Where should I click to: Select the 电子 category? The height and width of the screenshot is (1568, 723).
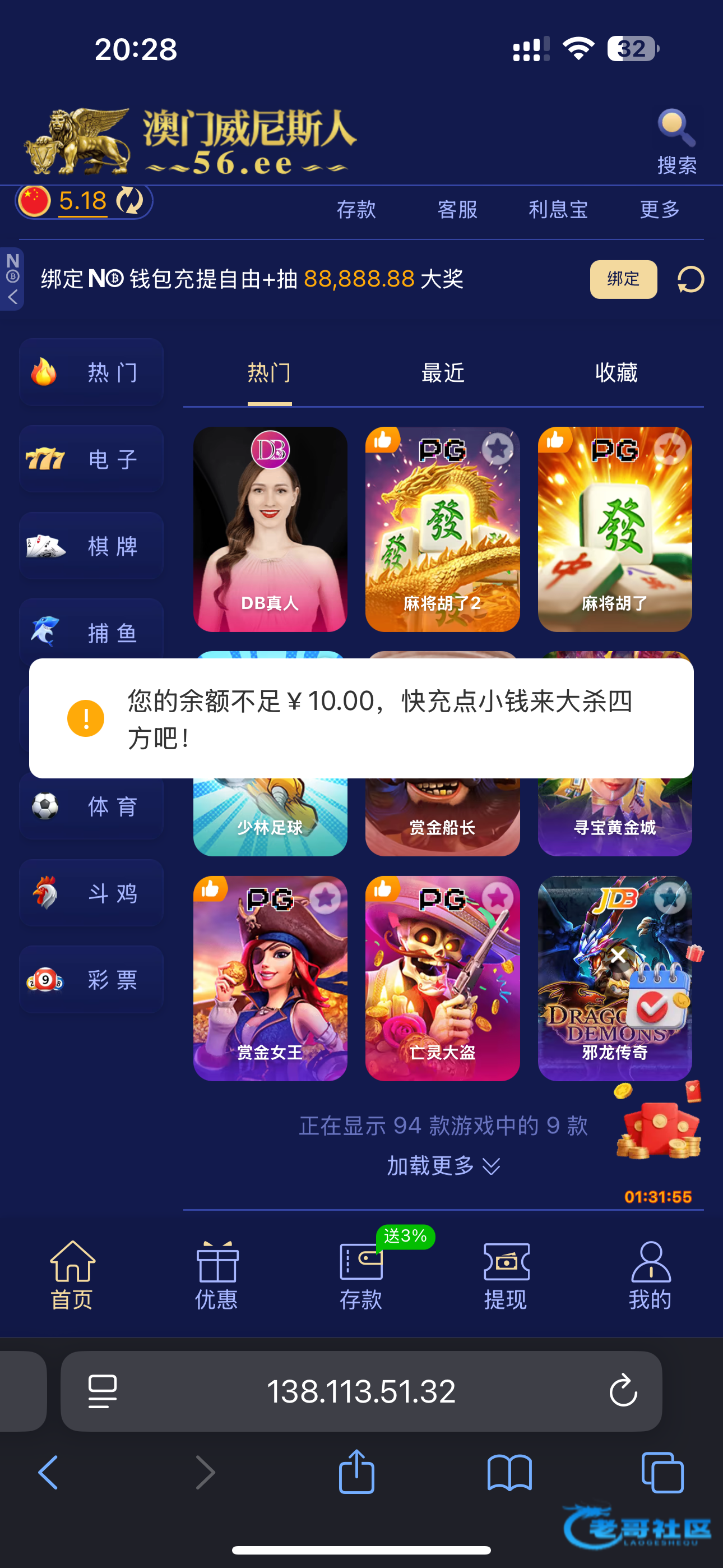click(x=91, y=459)
